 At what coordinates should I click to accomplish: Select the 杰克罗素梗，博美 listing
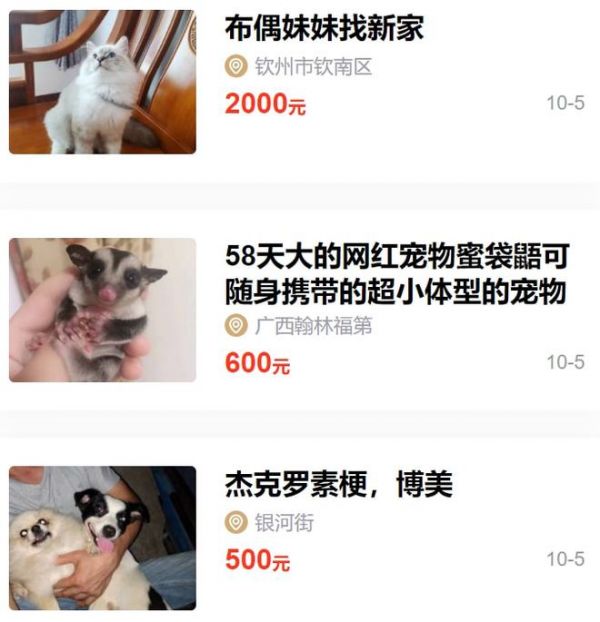pyautogui.click(x=339, y=485)
